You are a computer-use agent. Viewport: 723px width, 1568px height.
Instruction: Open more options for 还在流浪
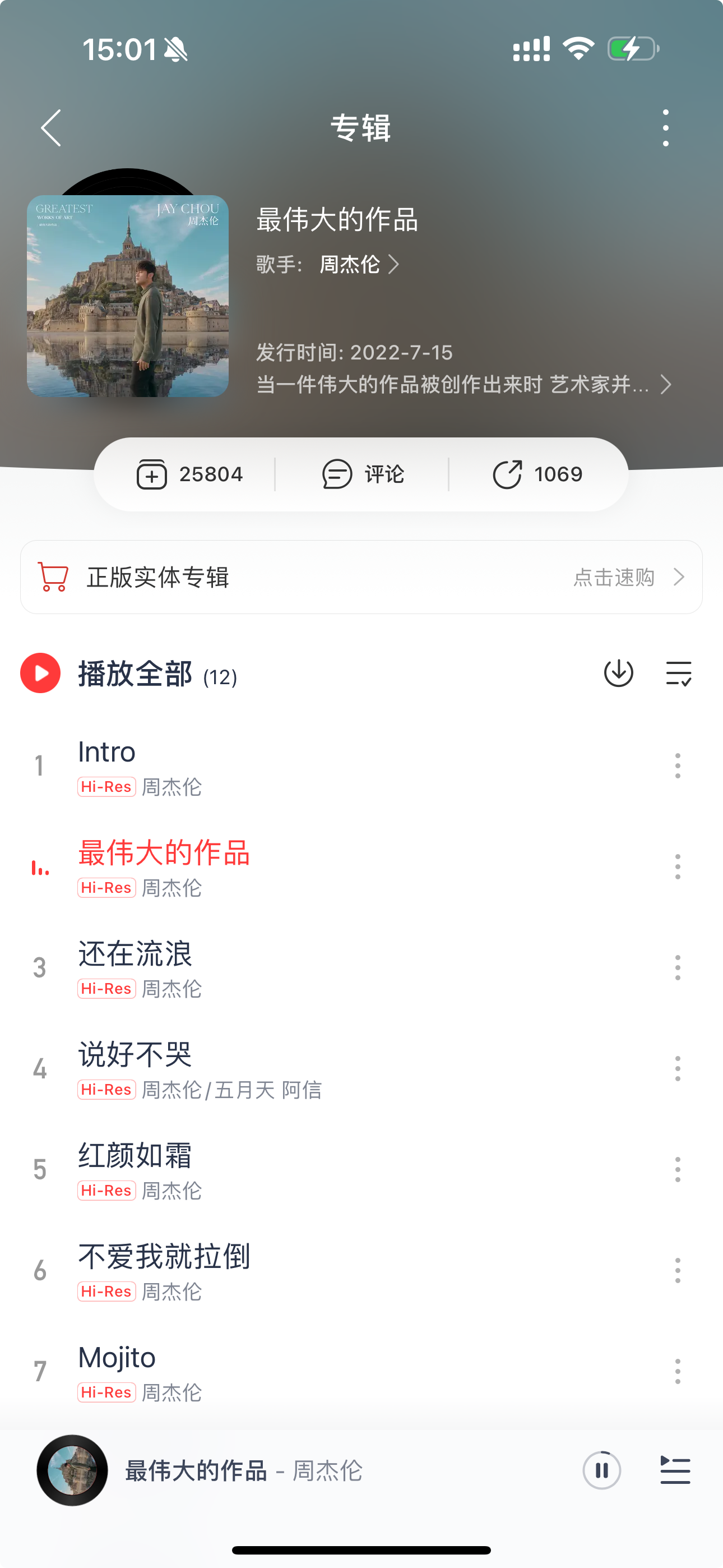678,967
